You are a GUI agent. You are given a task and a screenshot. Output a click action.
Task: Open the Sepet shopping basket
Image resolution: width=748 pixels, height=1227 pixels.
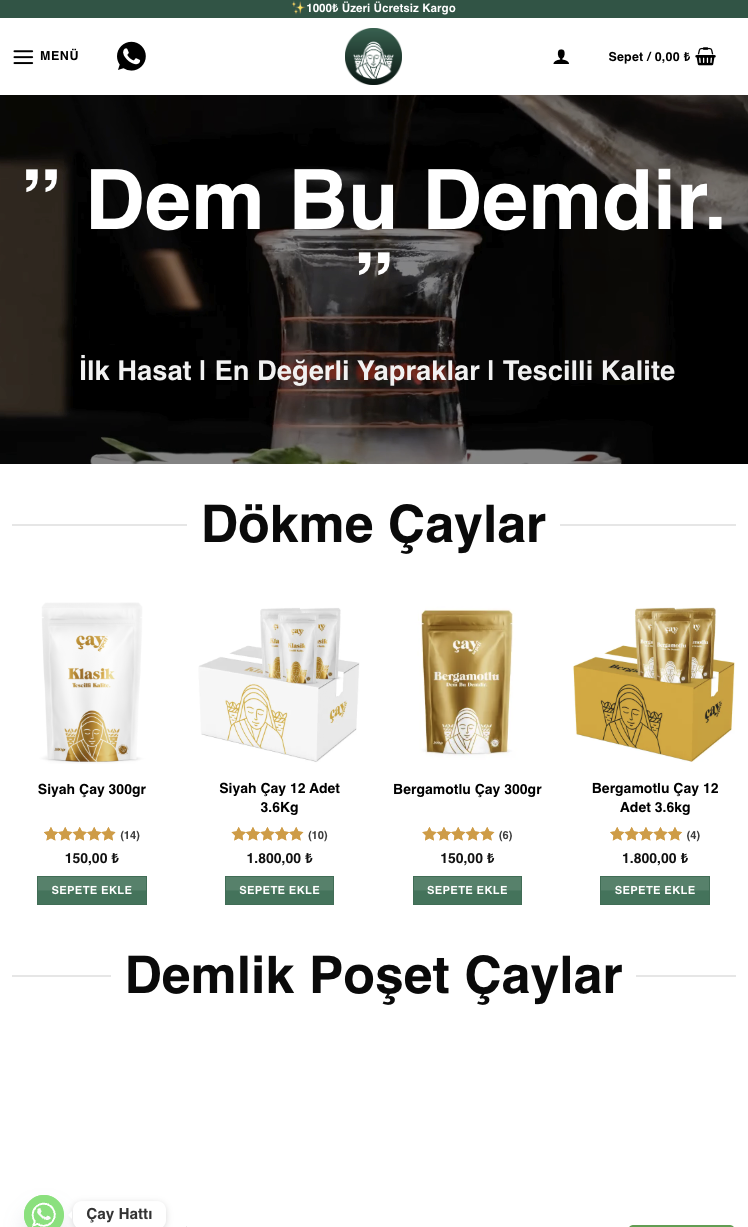662,57
